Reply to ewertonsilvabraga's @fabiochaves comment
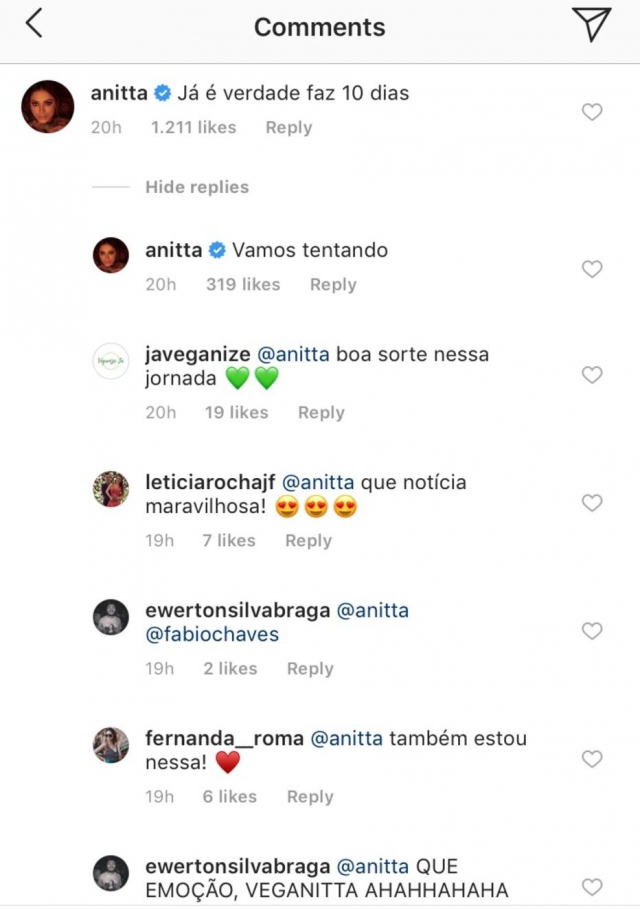 310,669
